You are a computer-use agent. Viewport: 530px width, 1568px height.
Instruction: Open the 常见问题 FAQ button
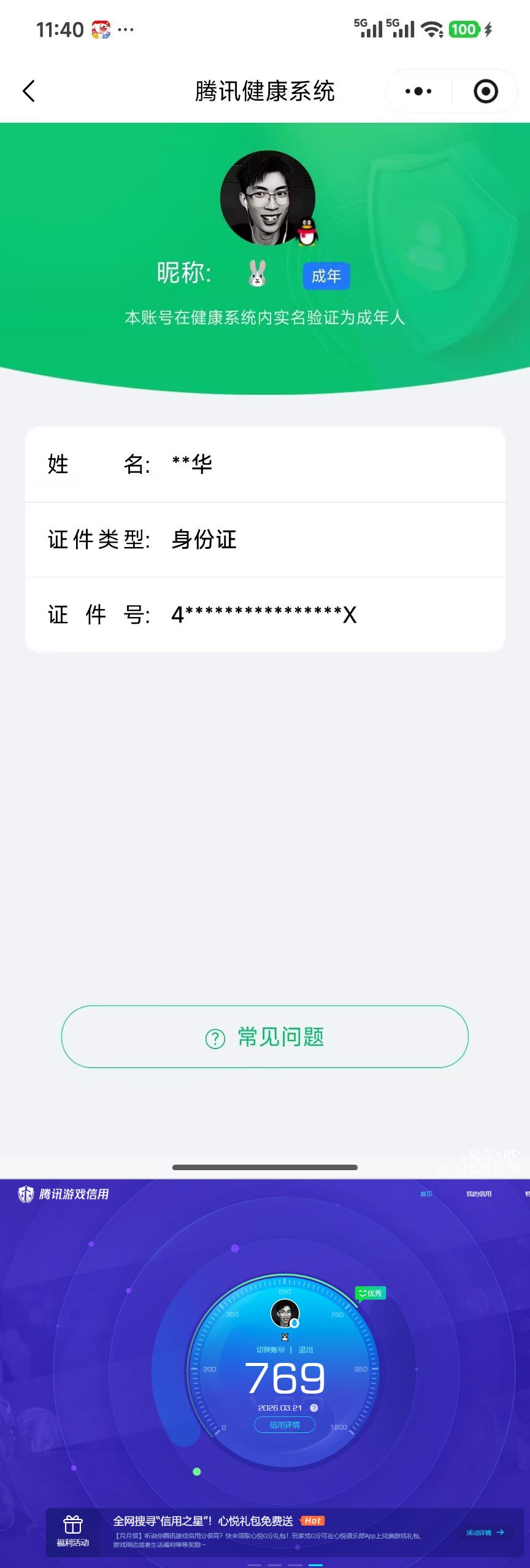click(264, 1037)
